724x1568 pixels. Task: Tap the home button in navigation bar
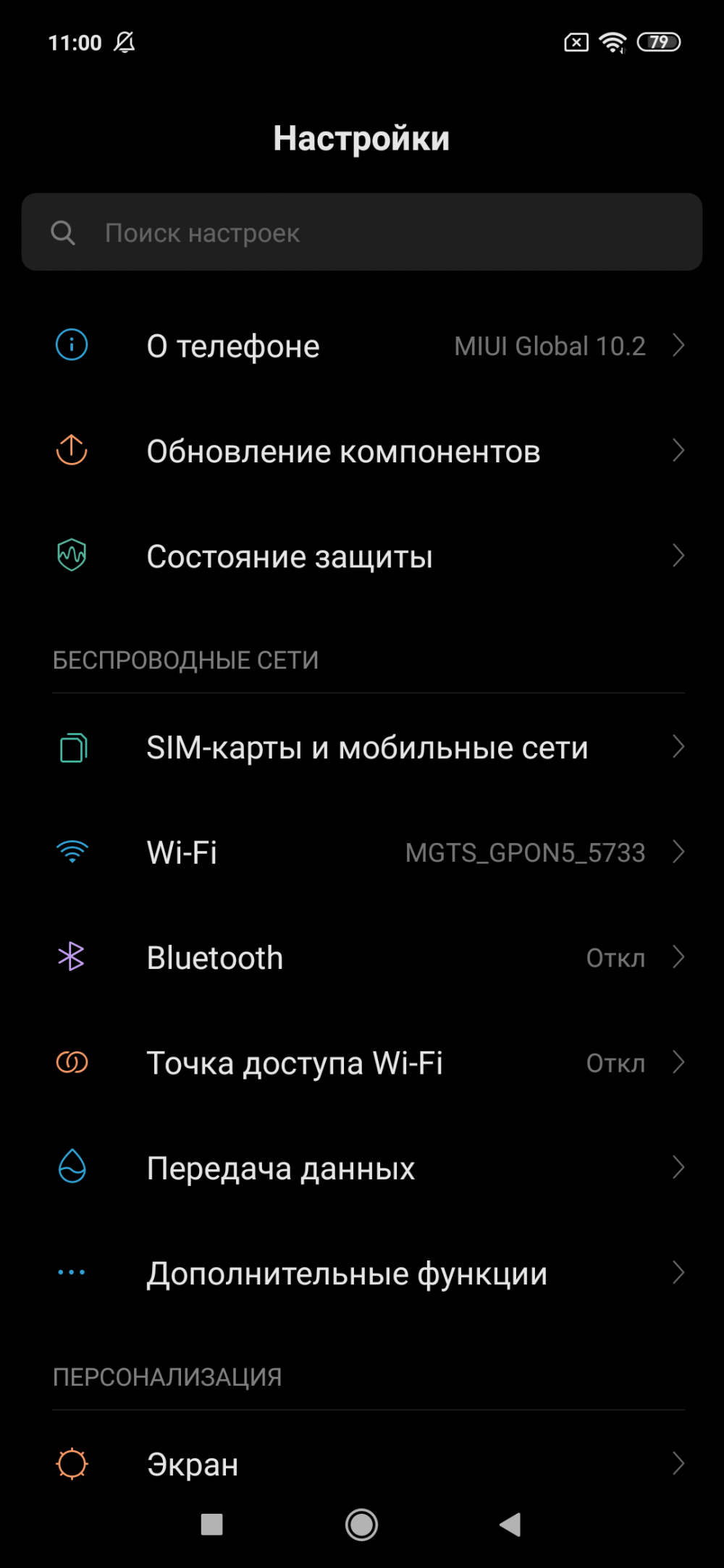point(361,1525)
